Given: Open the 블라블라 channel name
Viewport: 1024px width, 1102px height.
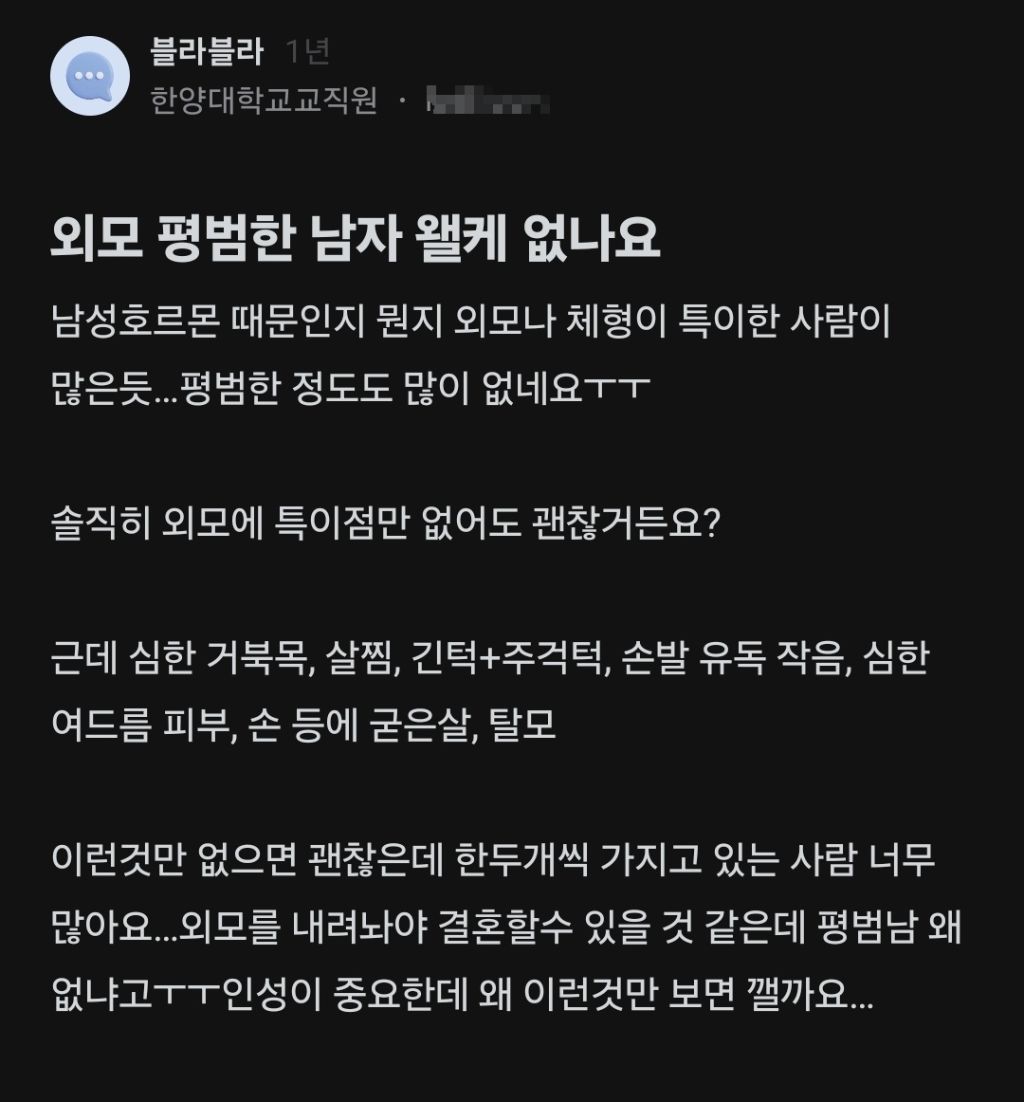Looking at the screenshot, I should tap(207, 52).
